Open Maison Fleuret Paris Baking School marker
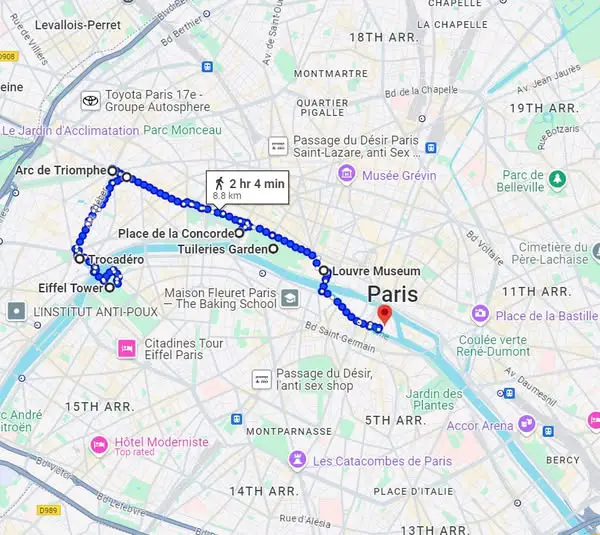600x535 pixels. pyautogui.click(x=289, y=298)
